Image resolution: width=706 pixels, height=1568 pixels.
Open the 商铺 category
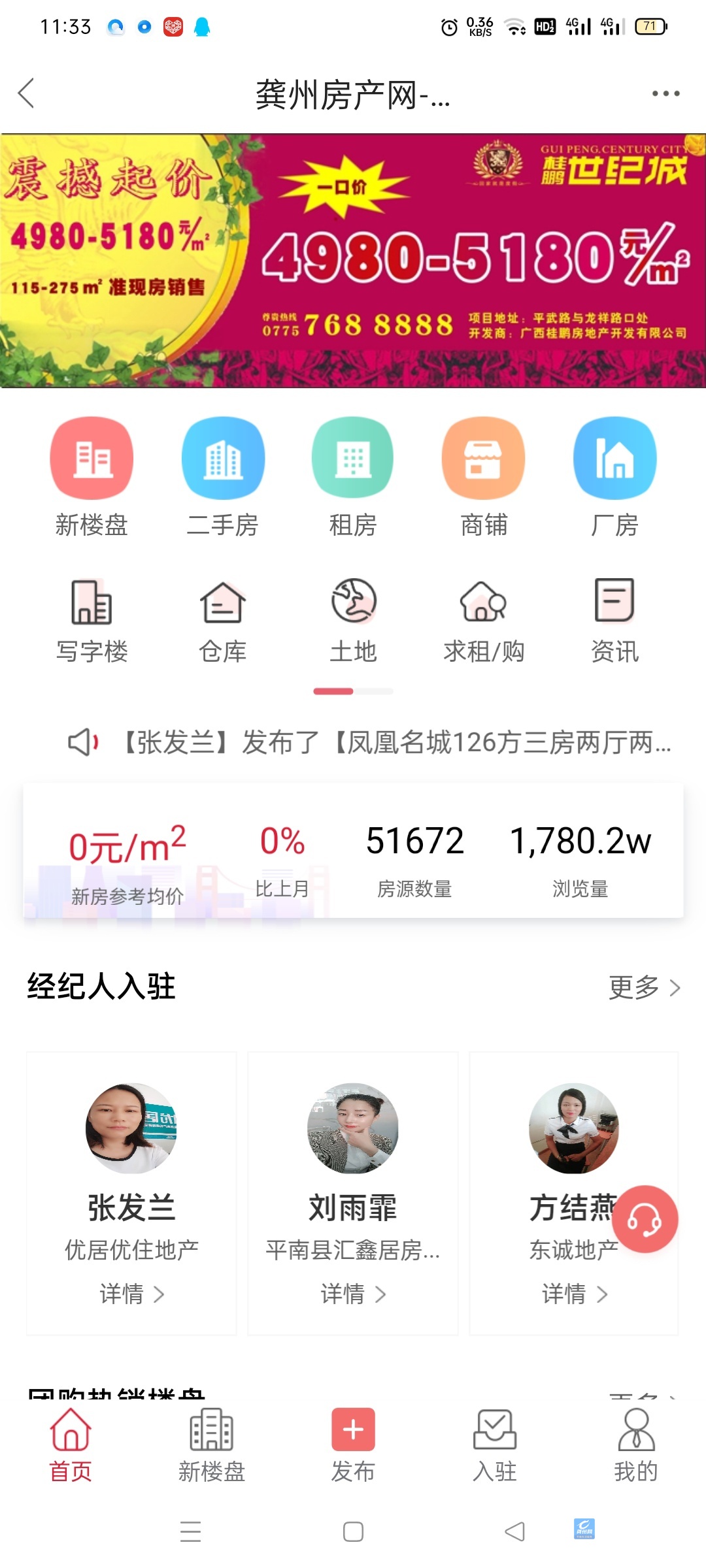coord(484,459)
